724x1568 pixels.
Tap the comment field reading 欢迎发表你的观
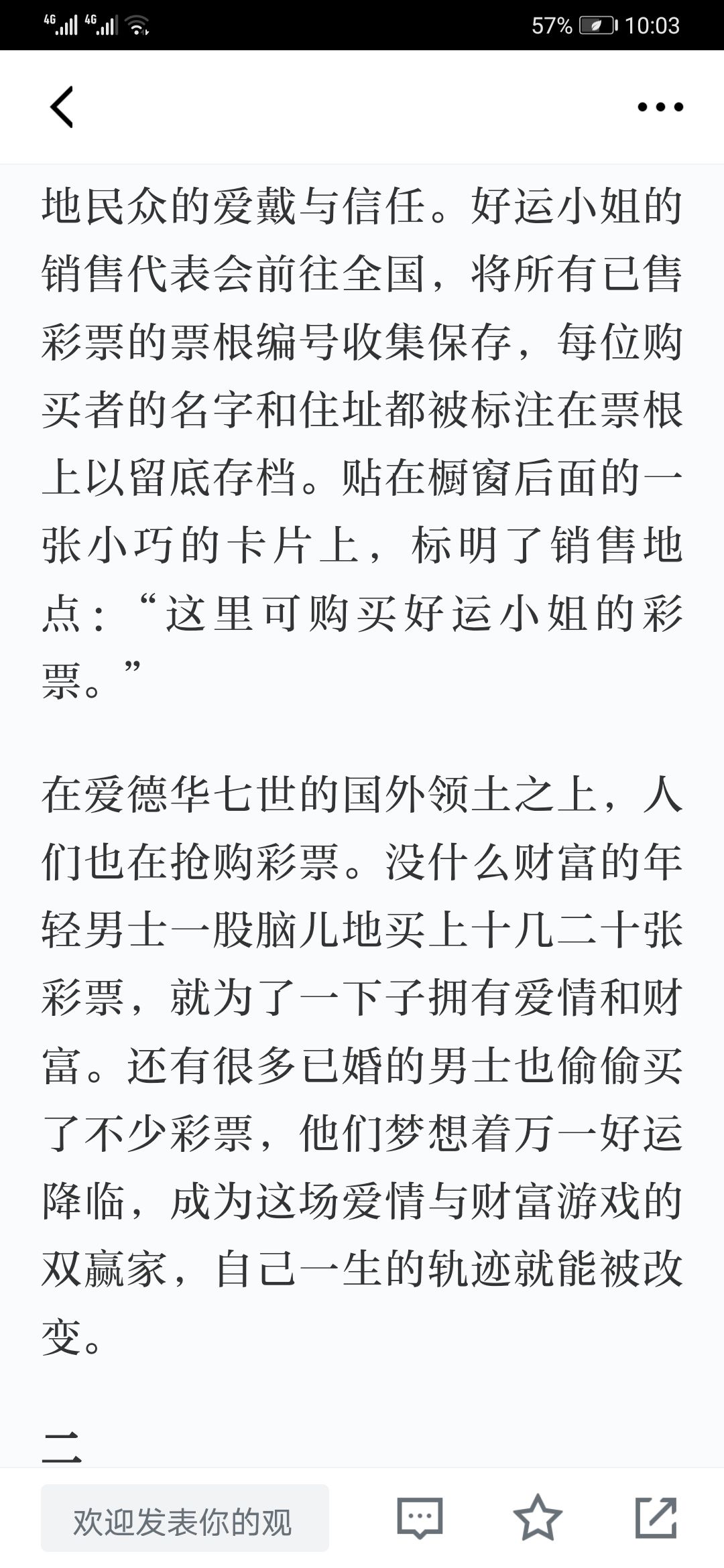(185, 1518)
